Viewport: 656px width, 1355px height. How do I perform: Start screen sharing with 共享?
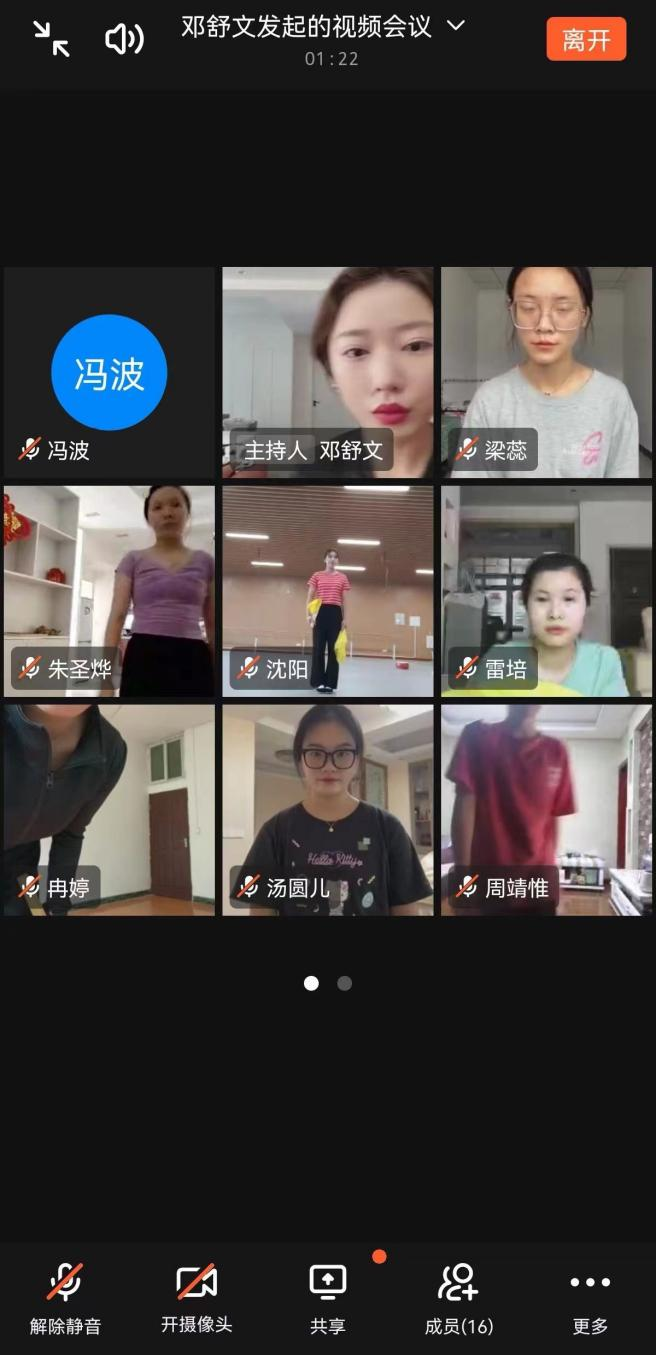pos(327,1298)
